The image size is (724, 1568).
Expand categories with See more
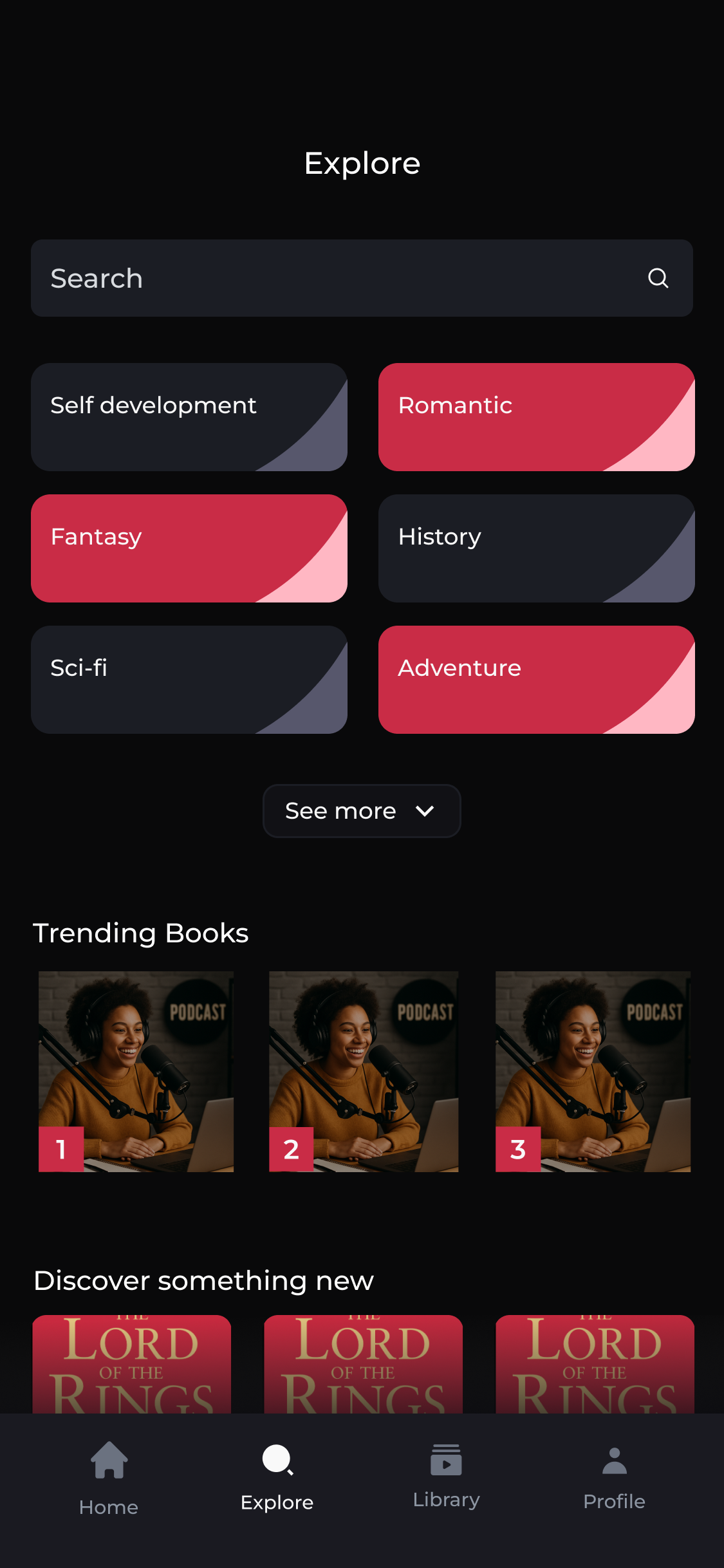[362, 811]
